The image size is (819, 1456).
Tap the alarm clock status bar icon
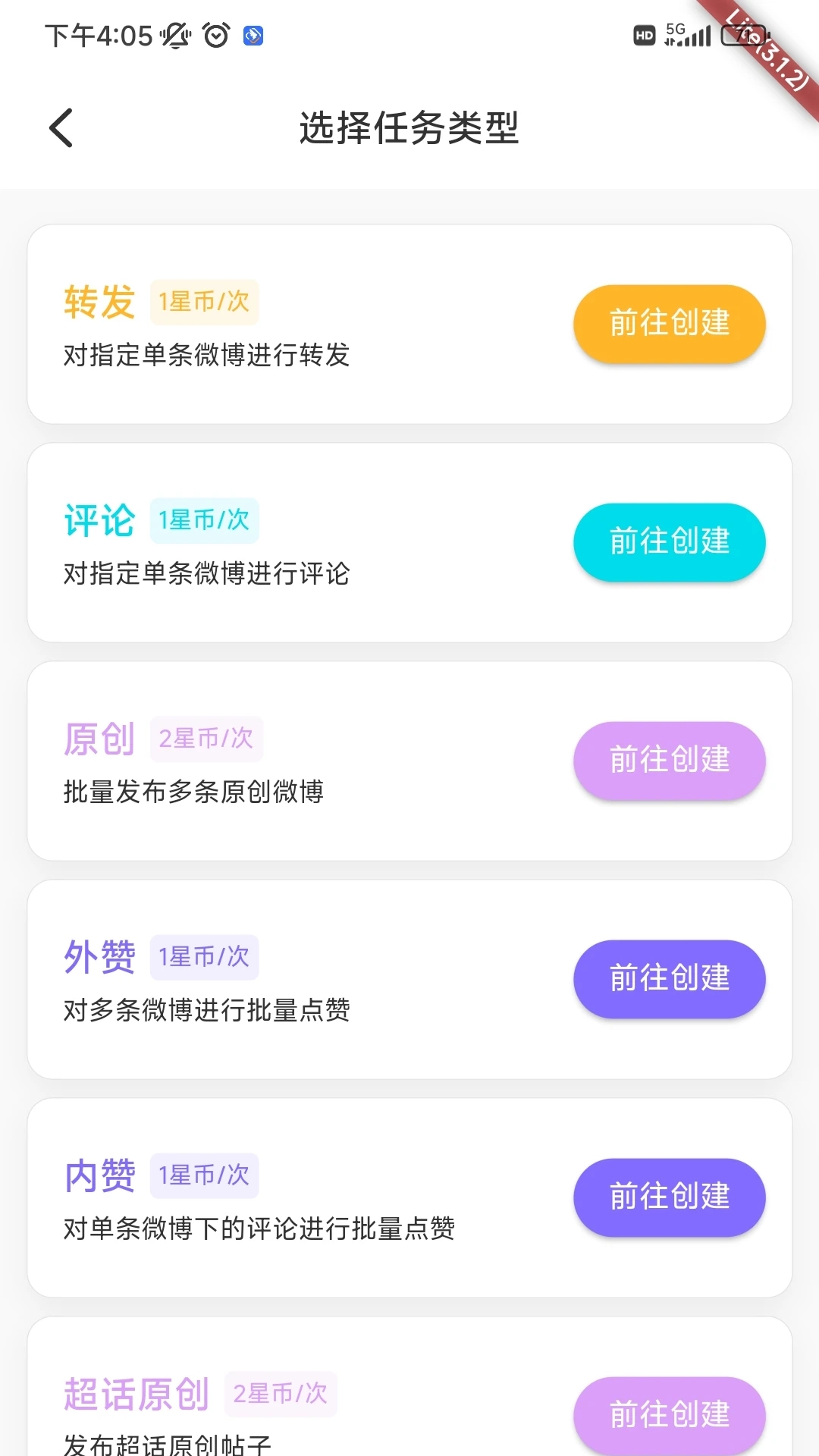(215, 36)
